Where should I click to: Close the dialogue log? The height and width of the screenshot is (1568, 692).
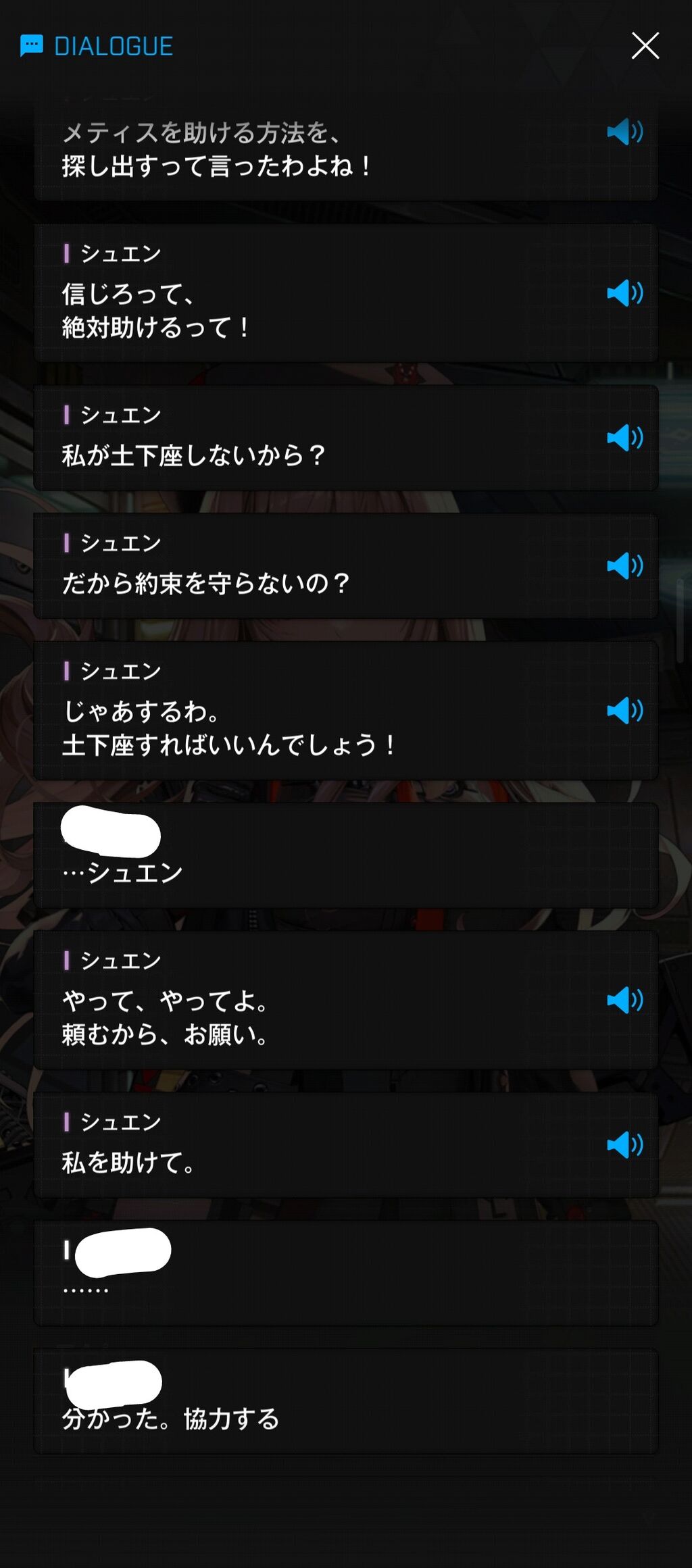[645, 46]
